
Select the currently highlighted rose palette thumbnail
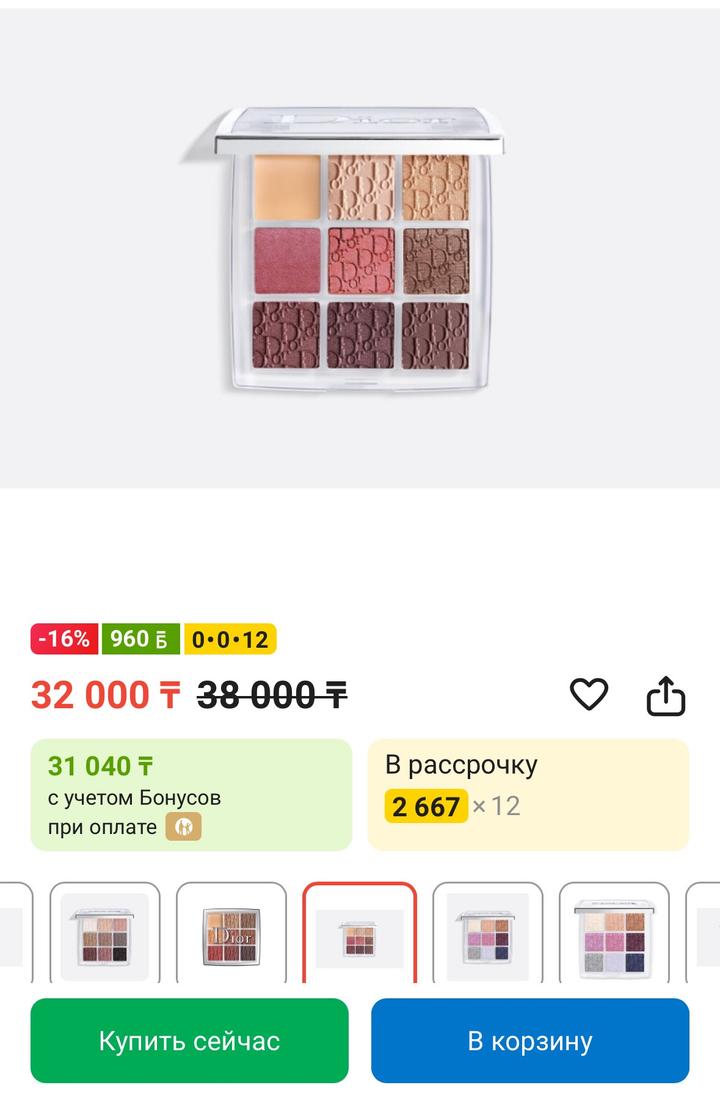click(359, 936)
